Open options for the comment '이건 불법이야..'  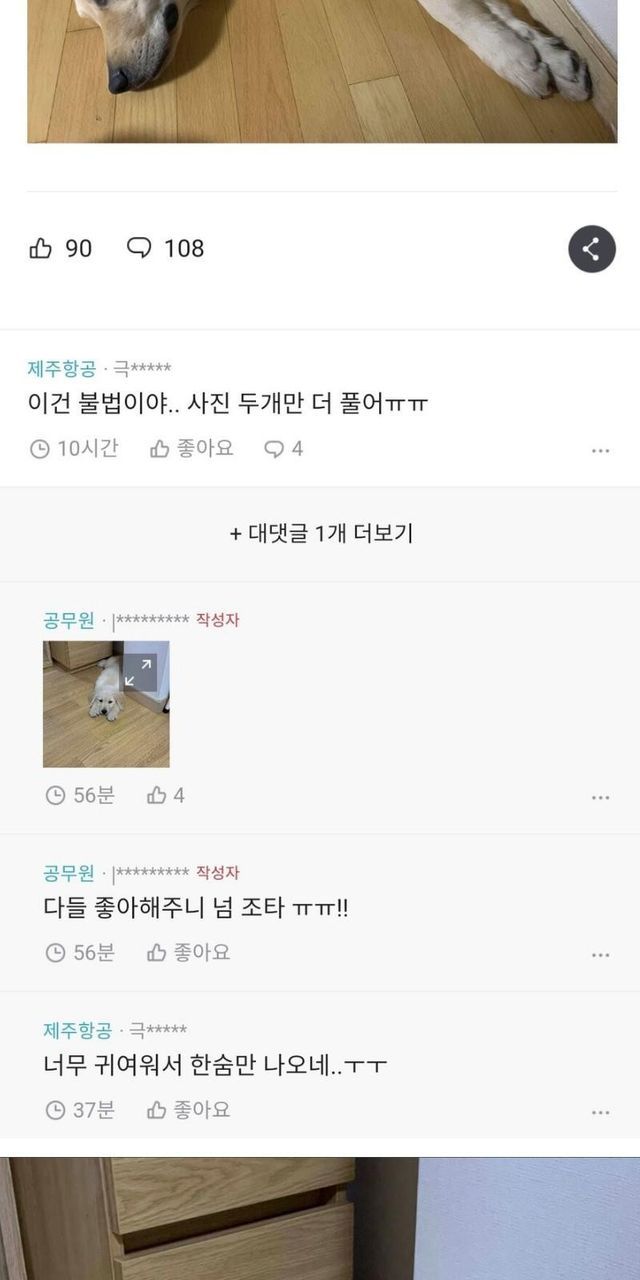pyautogui.click(x=600, y=451)
